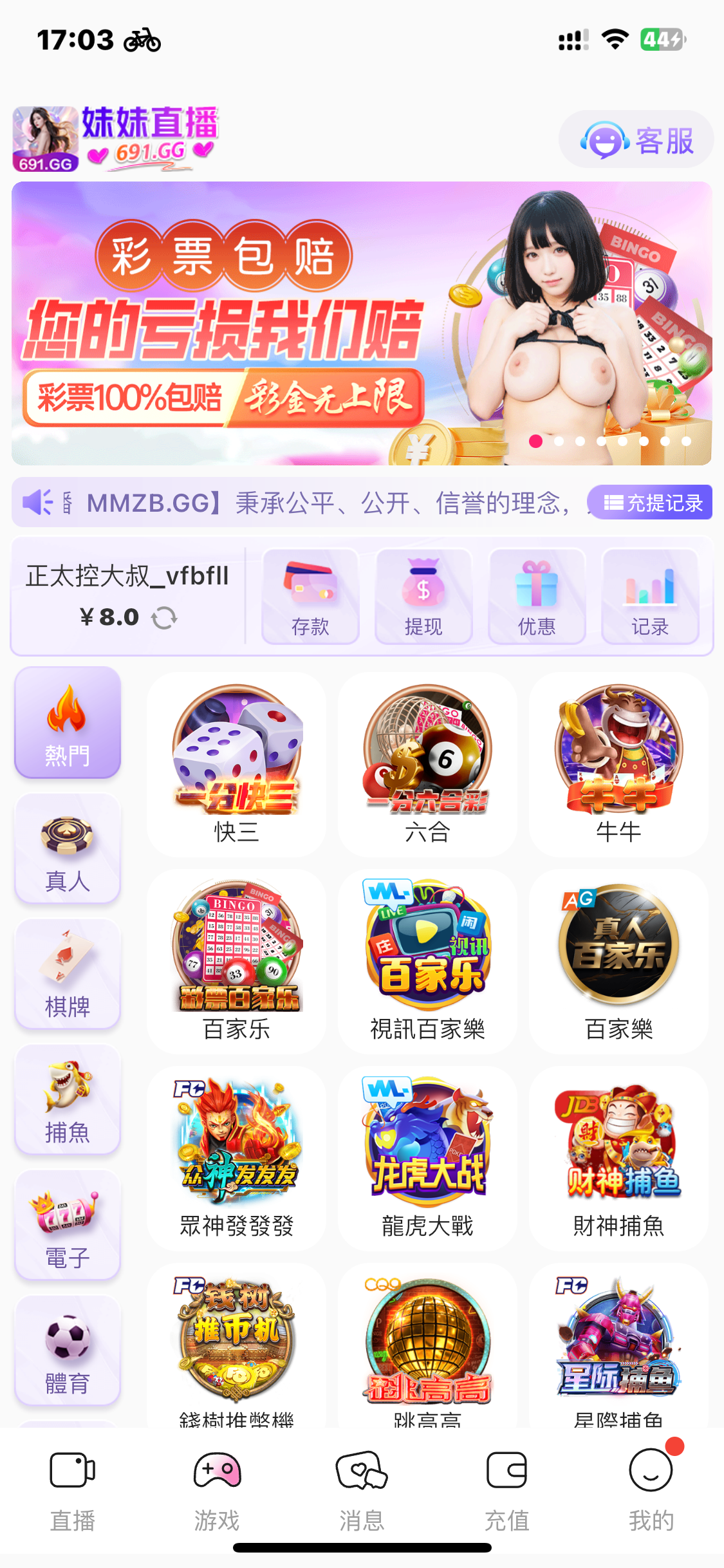Select the 棋牌 category
The height and width of the screenshot is (1568, 724).
pyautogui.click(x=68, y=974)
